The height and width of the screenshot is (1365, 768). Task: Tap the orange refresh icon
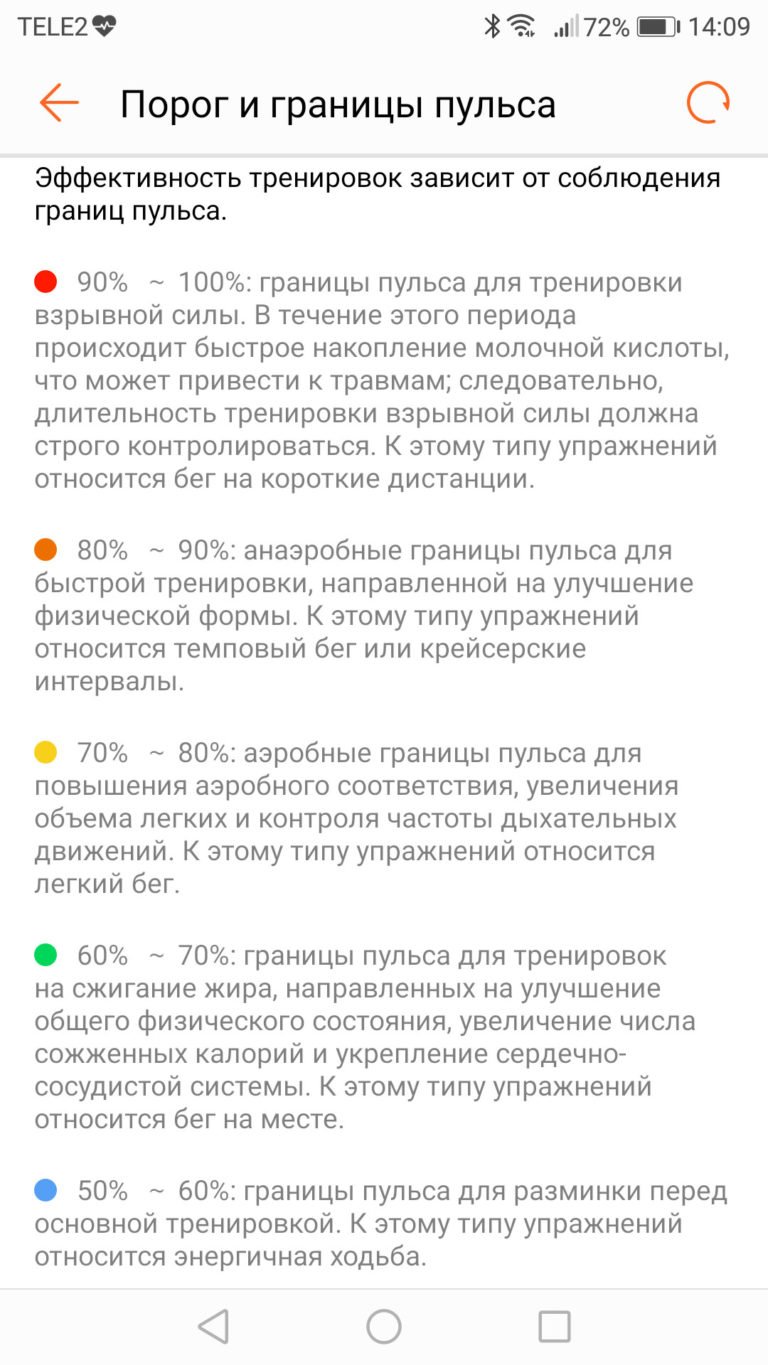pyautogui.click(x=708, y=103)
